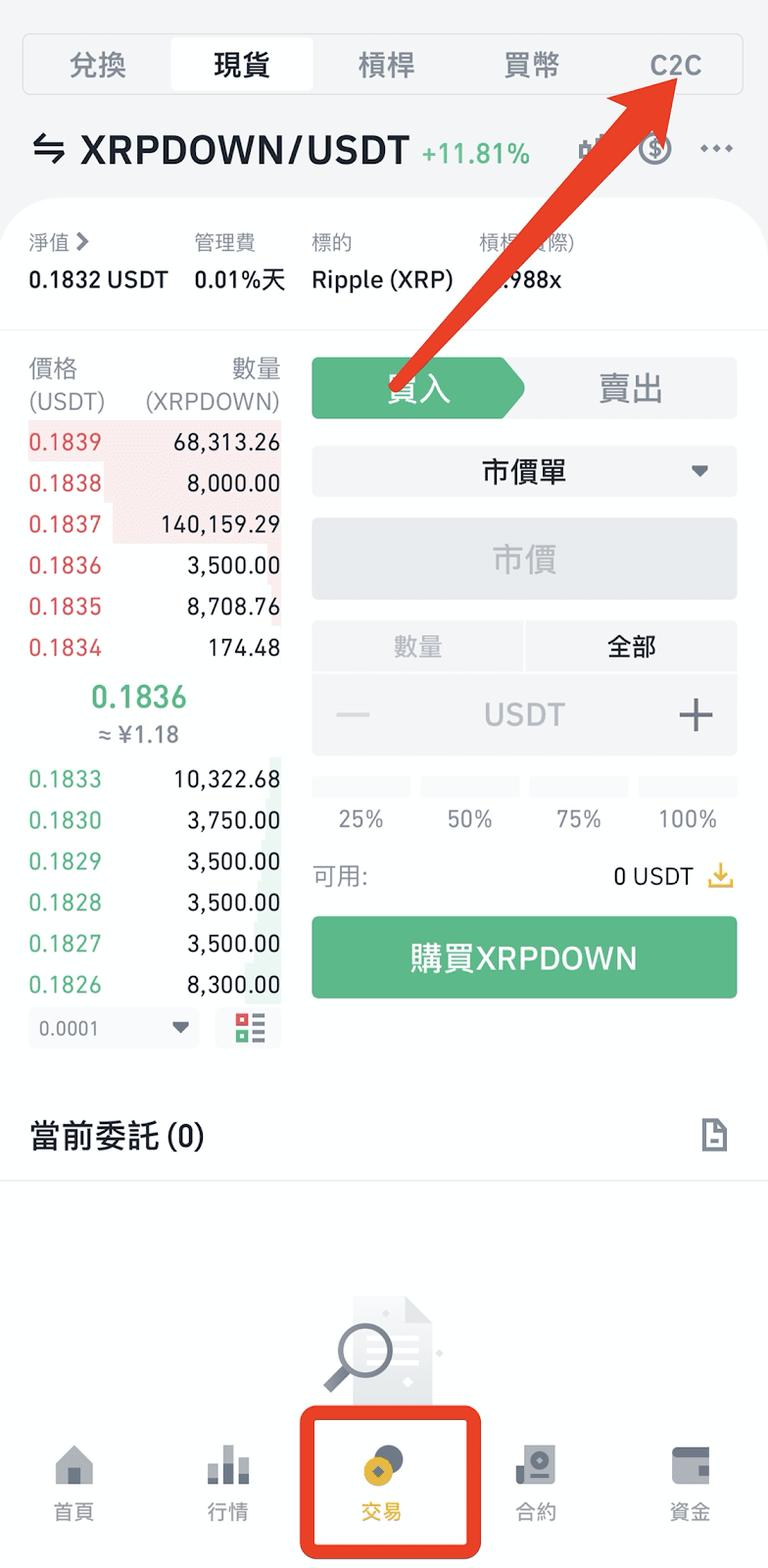Open the 買幣 tab
The width and height of the screenshot is (768, 1568).
pos(531,66)
